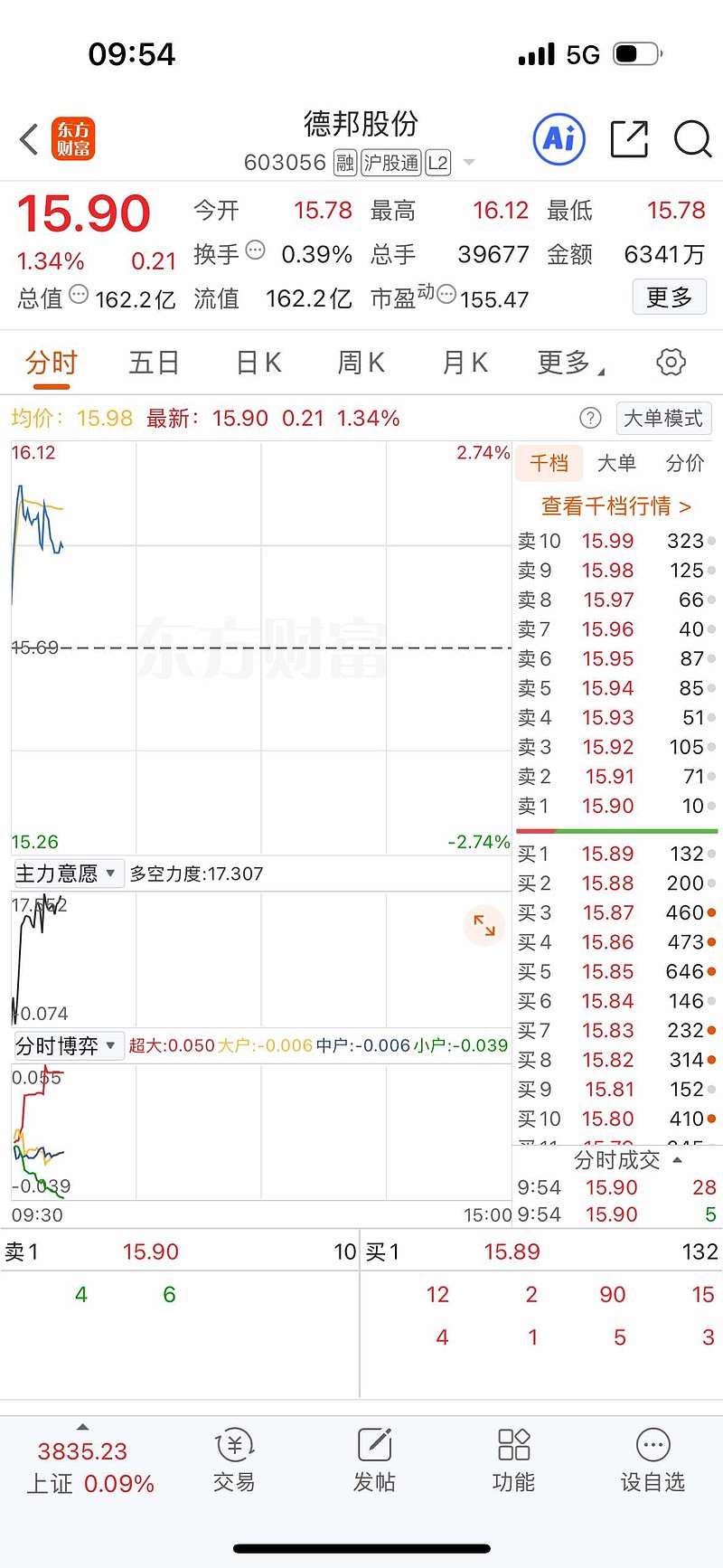The image size is (723, 1568).
Task: Open the 主力意愿 indicator dropdown
Action: [x=66, y=874]
